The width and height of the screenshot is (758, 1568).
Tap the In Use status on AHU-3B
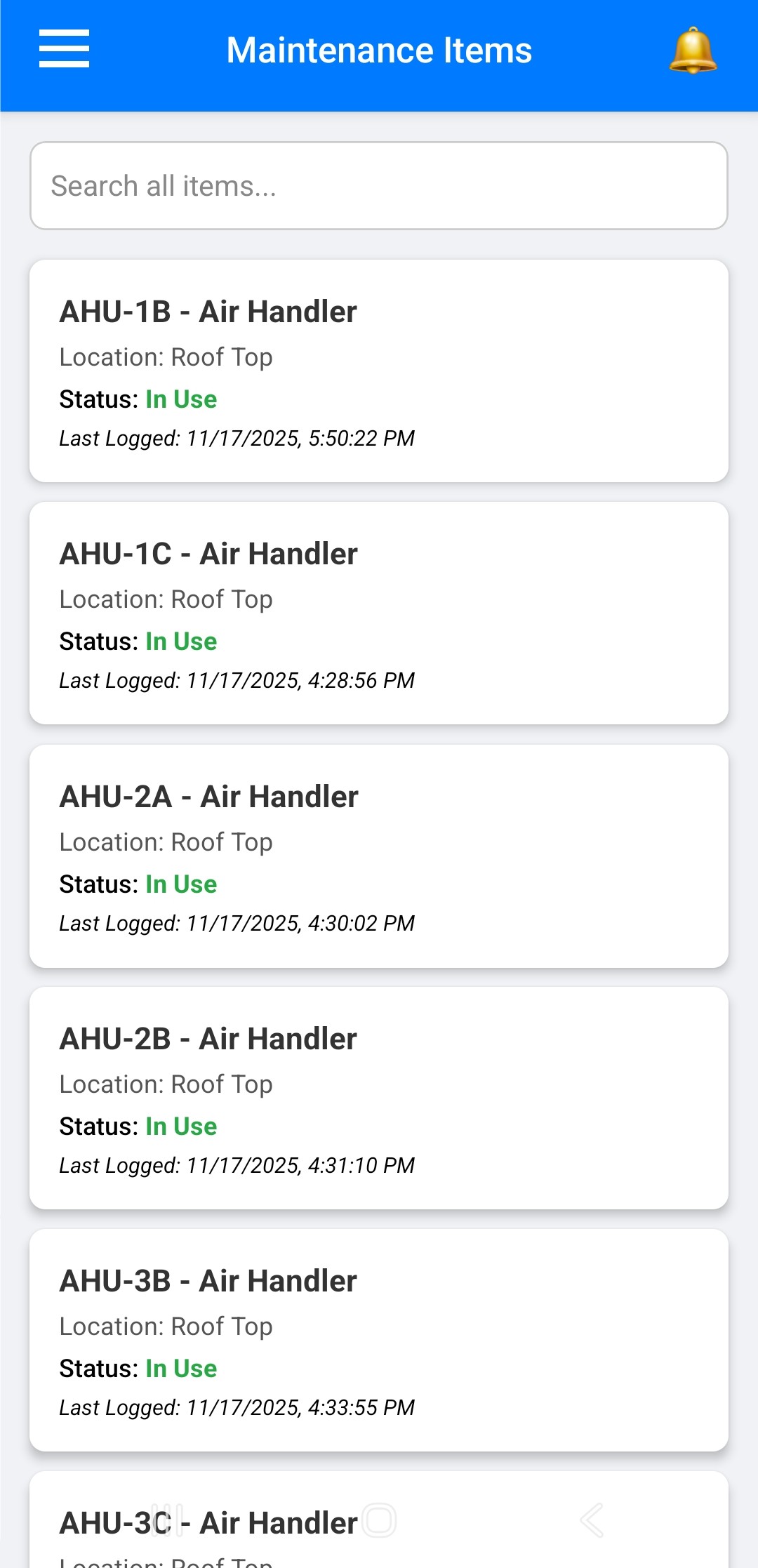pyautogui.click(x=180, y=1368)
